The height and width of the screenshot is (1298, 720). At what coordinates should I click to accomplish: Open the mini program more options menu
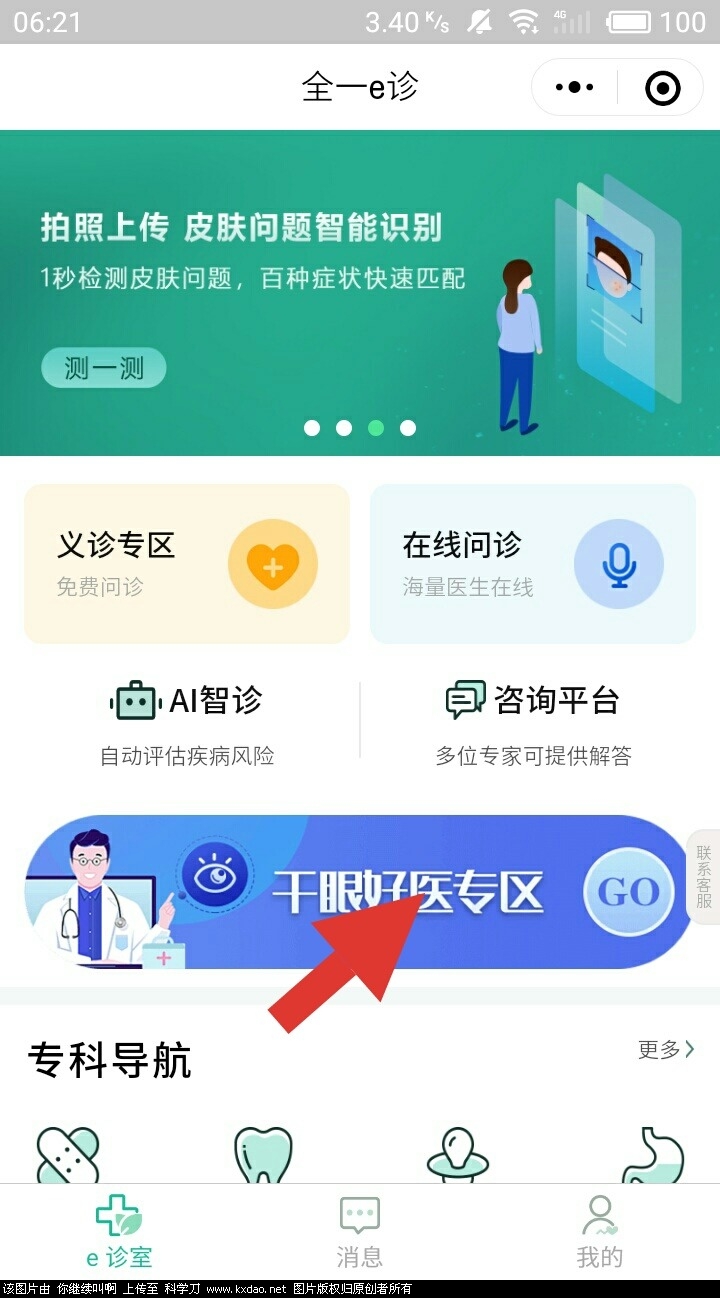tap(574, 88)
